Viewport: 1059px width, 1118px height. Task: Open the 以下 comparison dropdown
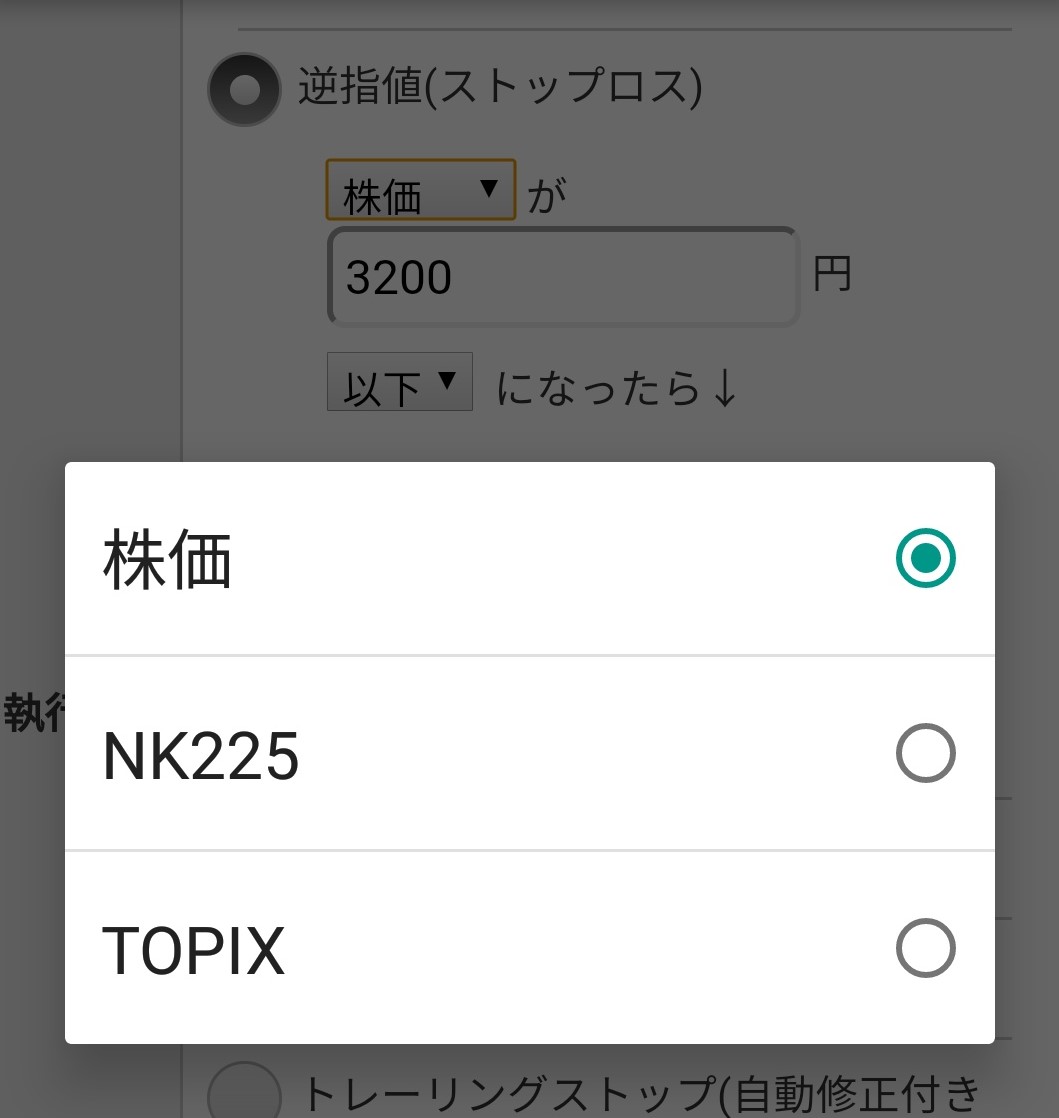pos(398,381)
